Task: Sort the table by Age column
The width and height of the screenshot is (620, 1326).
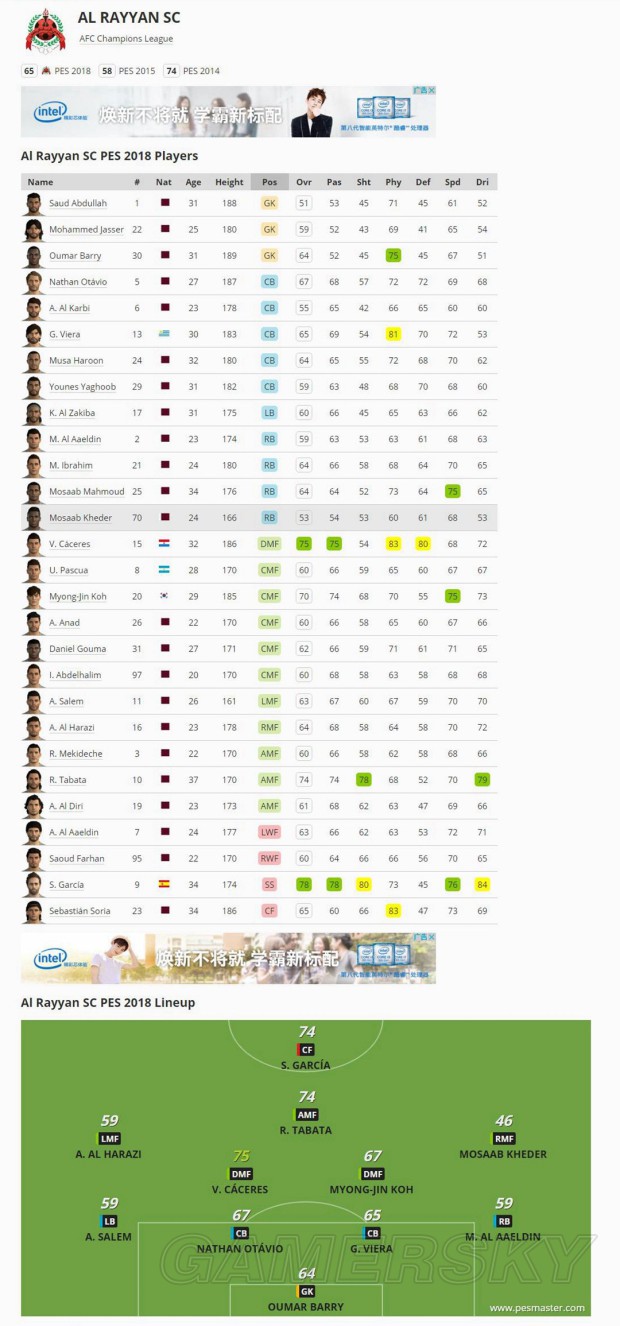Action: pos(193,182)
